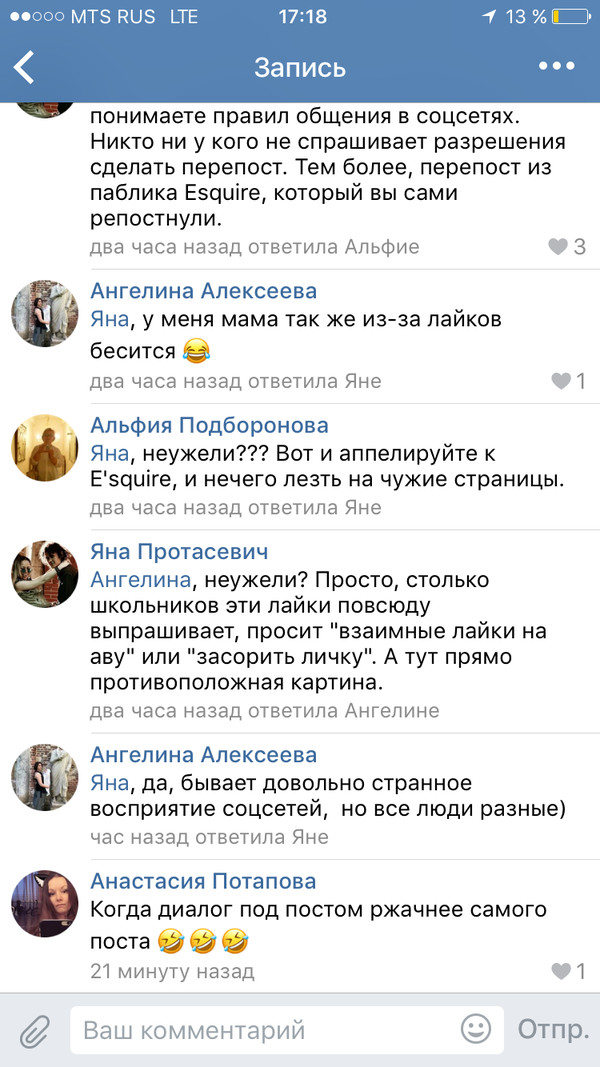Tap Анастасия Потапова's avatar
600x1067 pixels.
44,904
